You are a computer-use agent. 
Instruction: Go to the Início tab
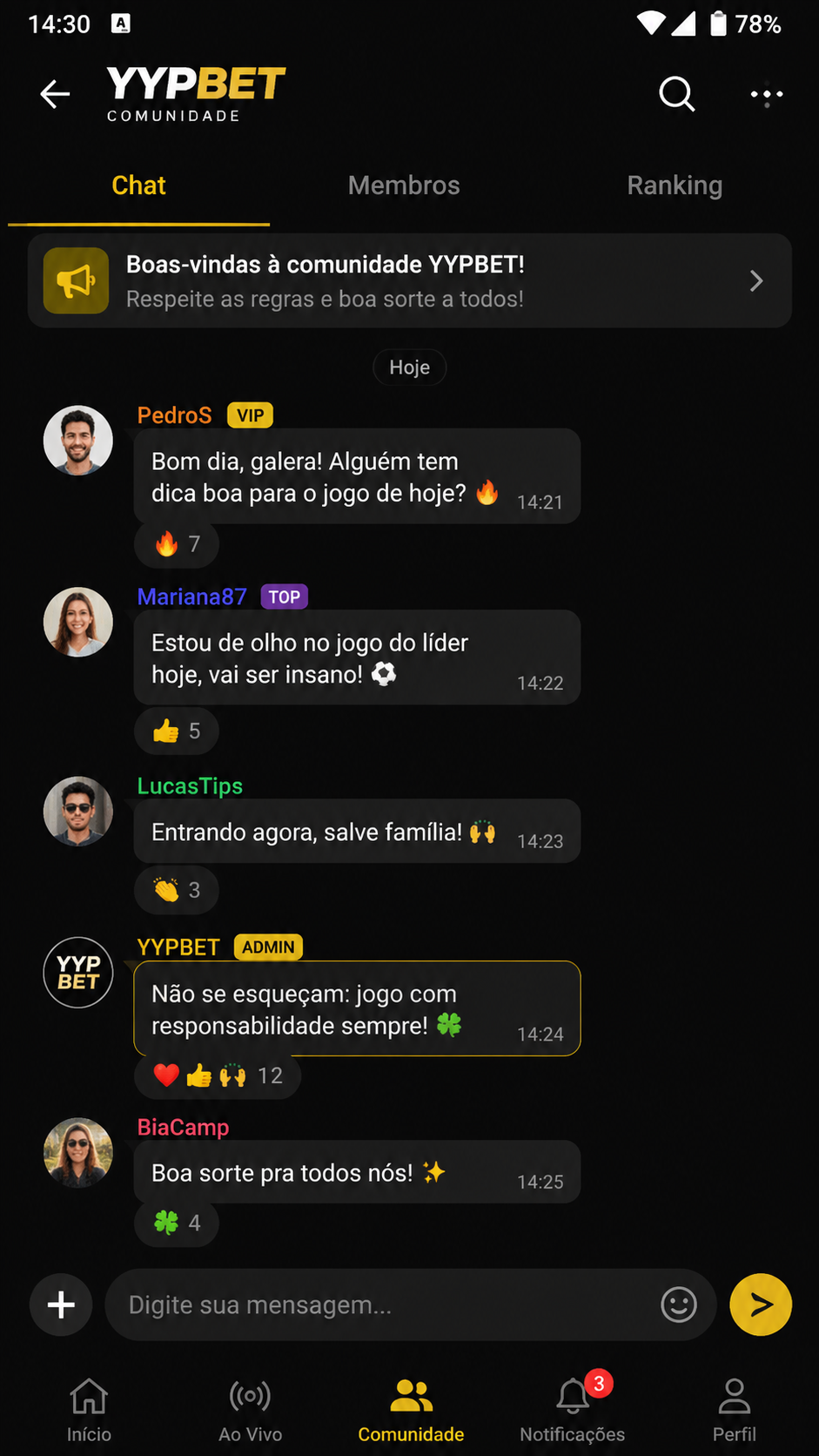[89, 1410]
